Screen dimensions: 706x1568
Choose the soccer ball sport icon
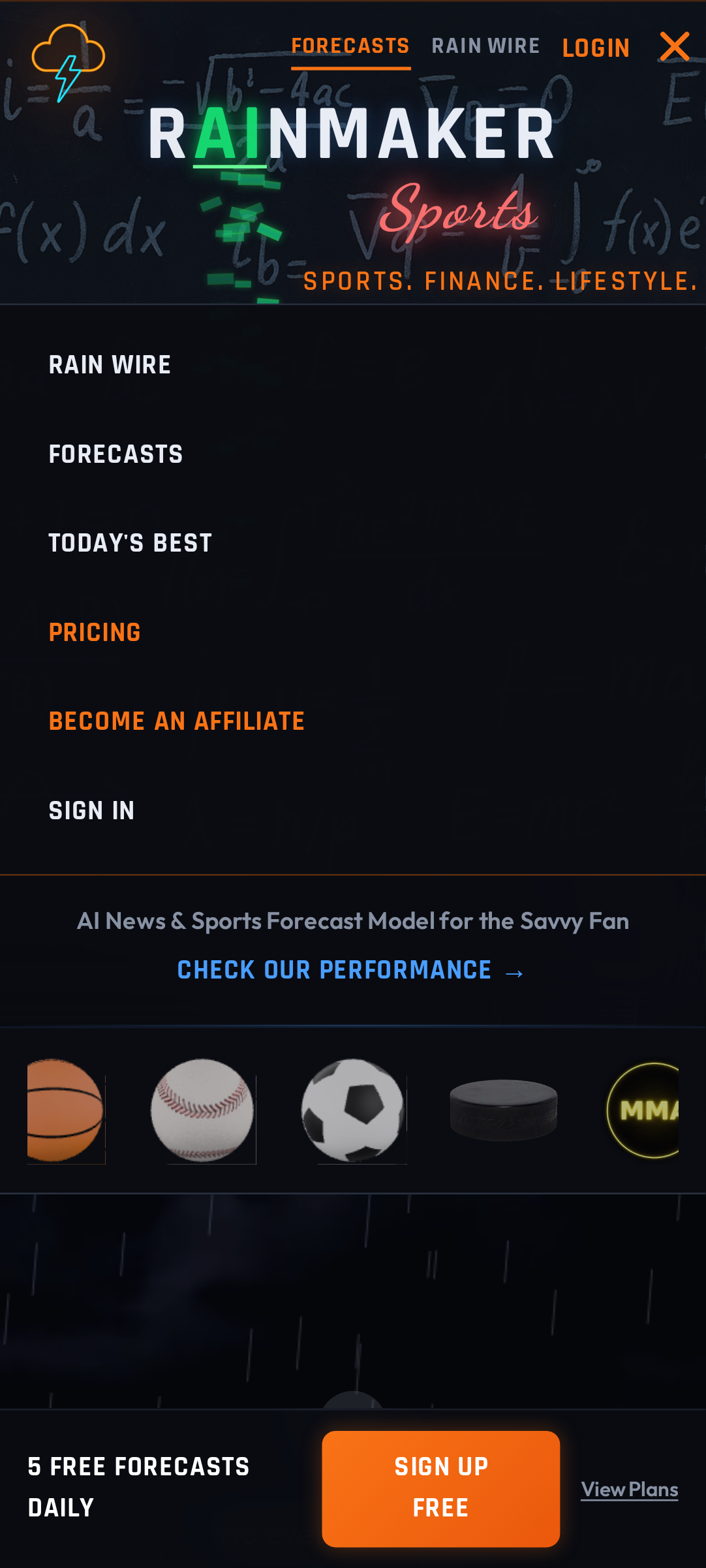point(353,1110)
